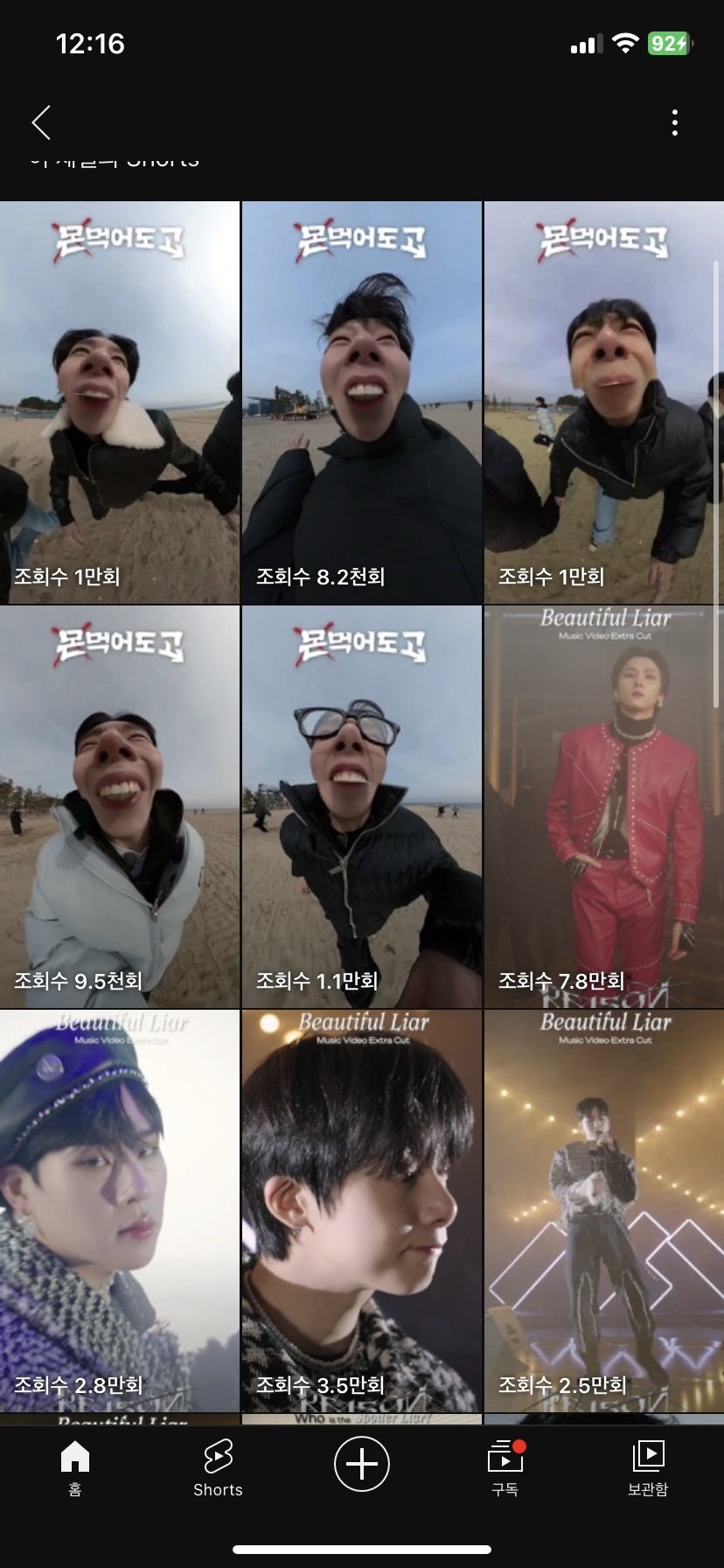Watch the Beautiful Liar Short with 7.8만회
The image size is (724, 1568).
pyautogui.click(x=604, y=806)
